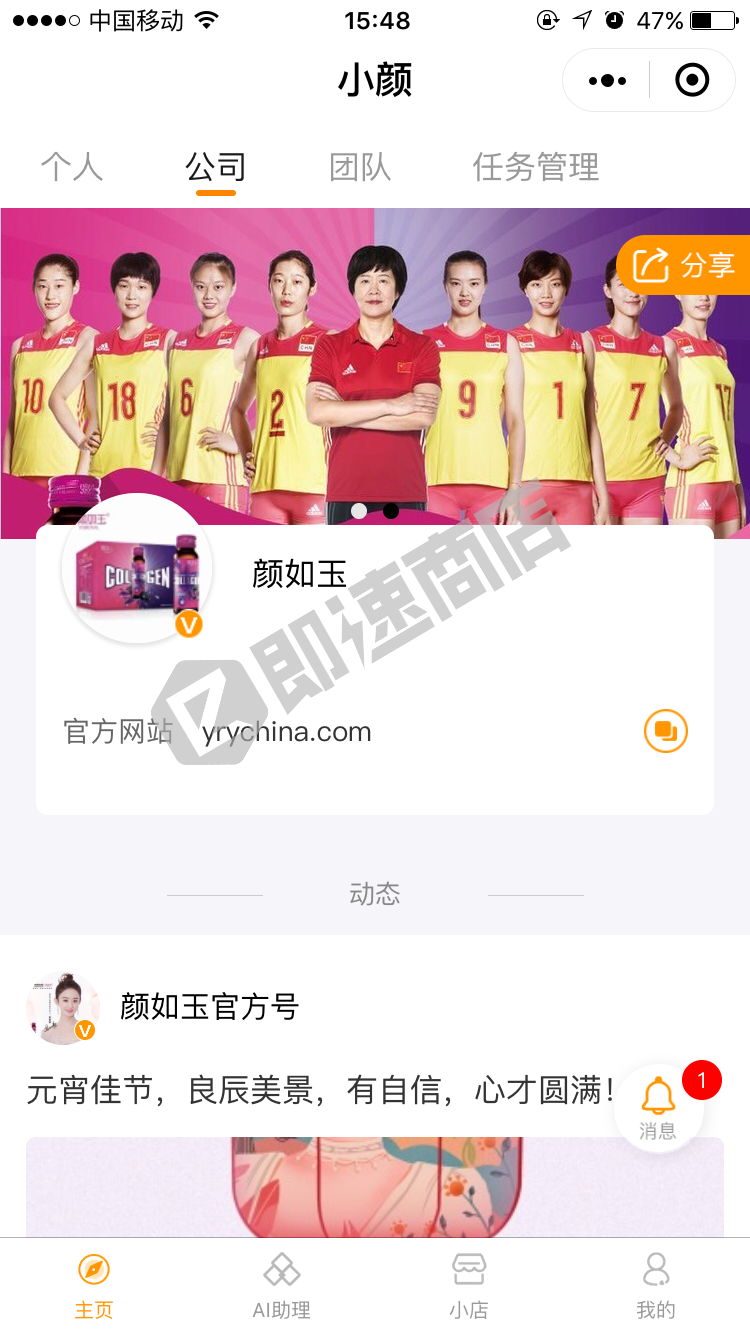The image size is (750, 1334).
Task: Tap the 分享 share button
Action: click(x=685, y=265)
